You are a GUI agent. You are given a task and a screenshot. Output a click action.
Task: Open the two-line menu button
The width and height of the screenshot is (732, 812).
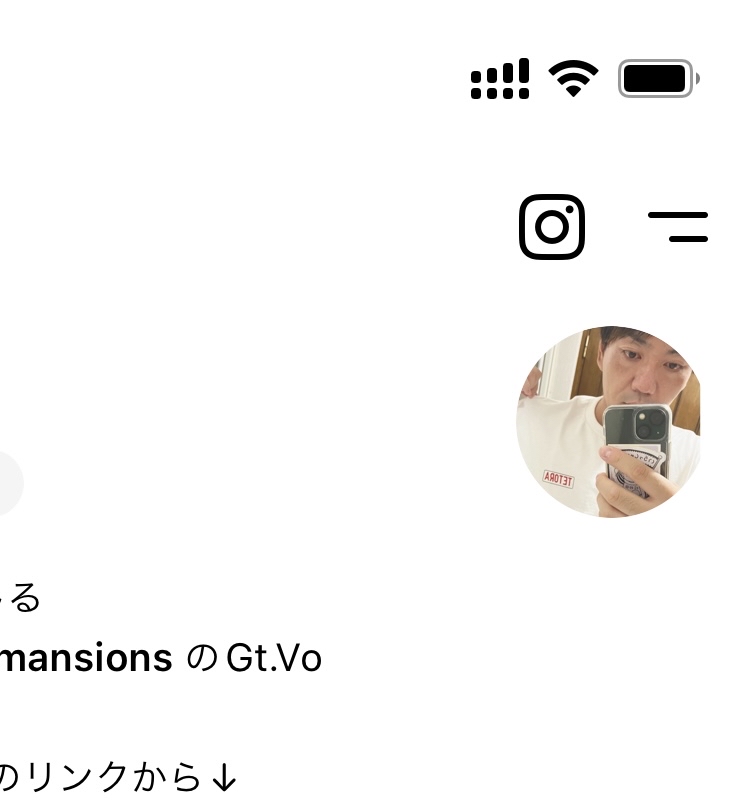(x=678, y=227)
